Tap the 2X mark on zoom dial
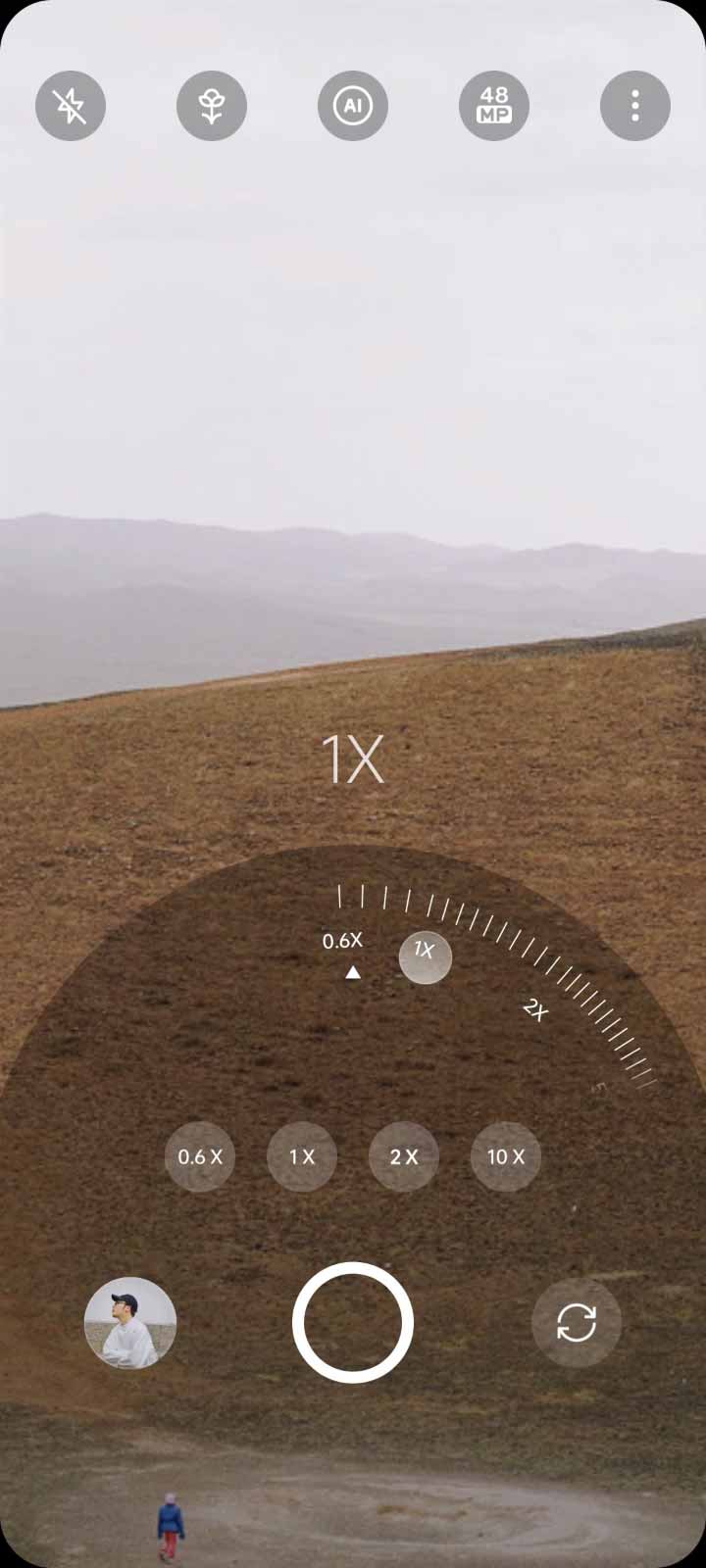This screenshot has height=1568, width=706. (535, 1008)
